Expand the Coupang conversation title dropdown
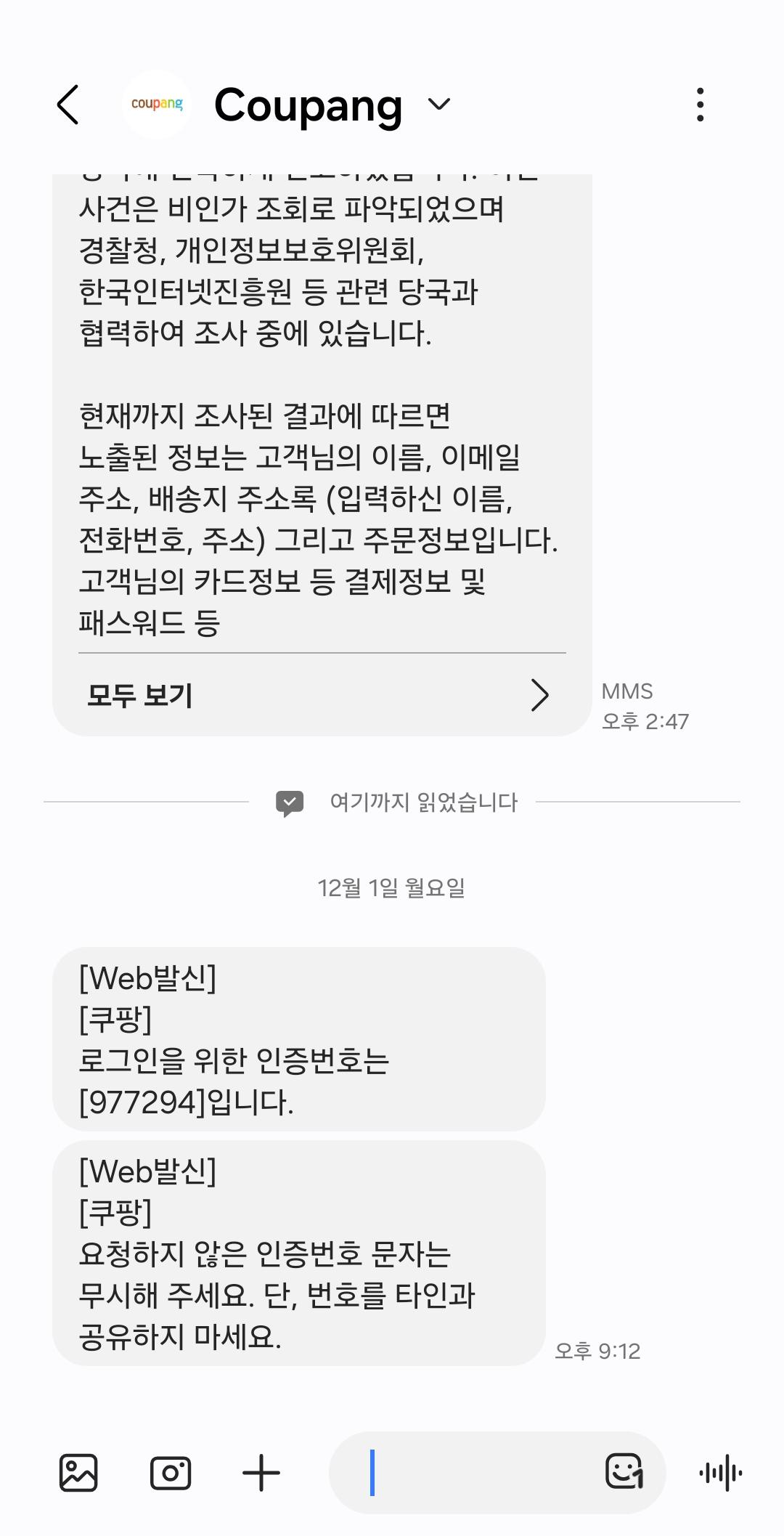The height and width of the screenshot is (1536, 784). [x=438, y=107]
